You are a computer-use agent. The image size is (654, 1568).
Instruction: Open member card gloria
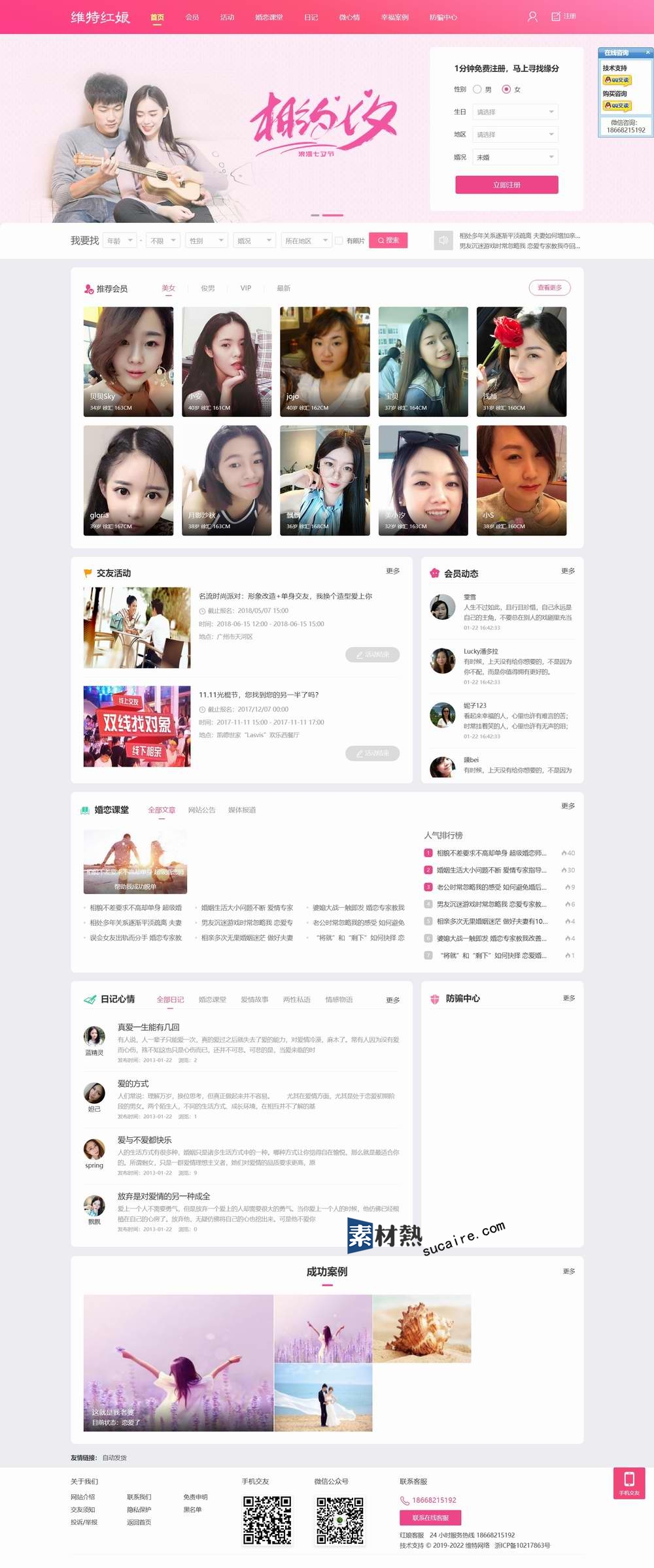click(128, 480)
